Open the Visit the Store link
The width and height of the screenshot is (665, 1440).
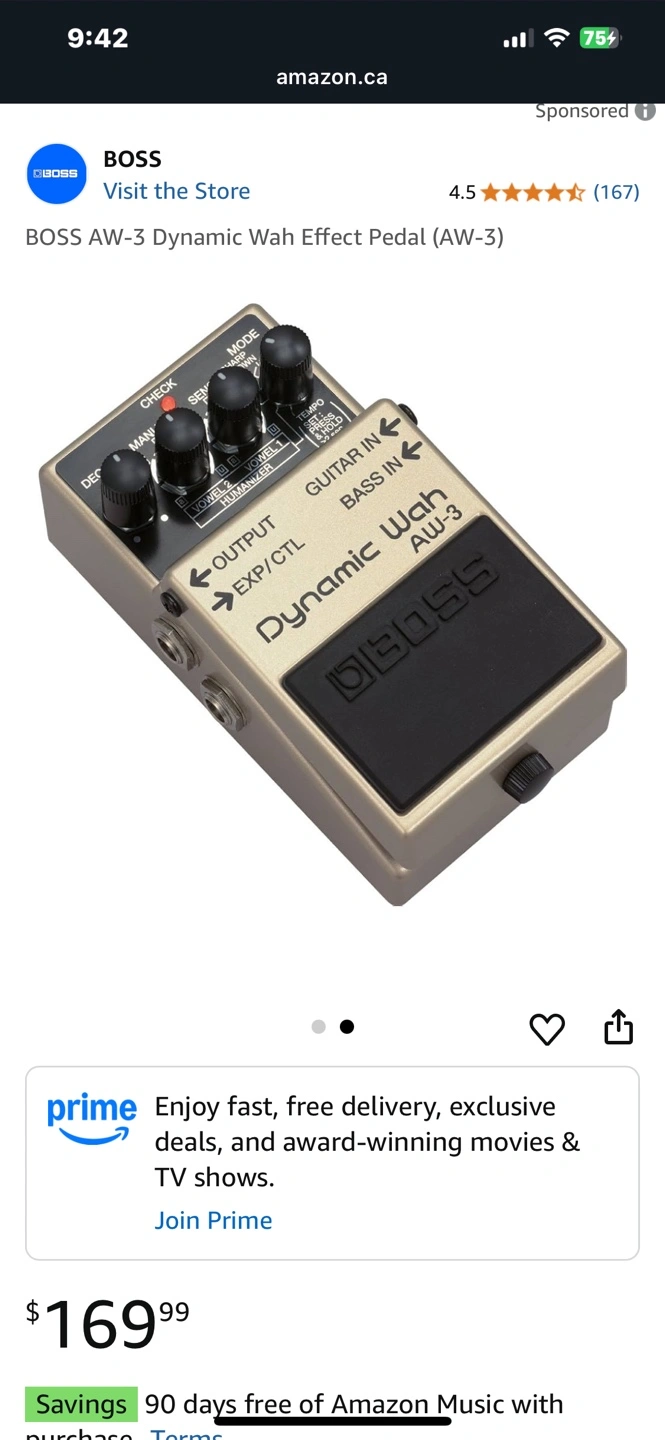[x=177, y=191]
